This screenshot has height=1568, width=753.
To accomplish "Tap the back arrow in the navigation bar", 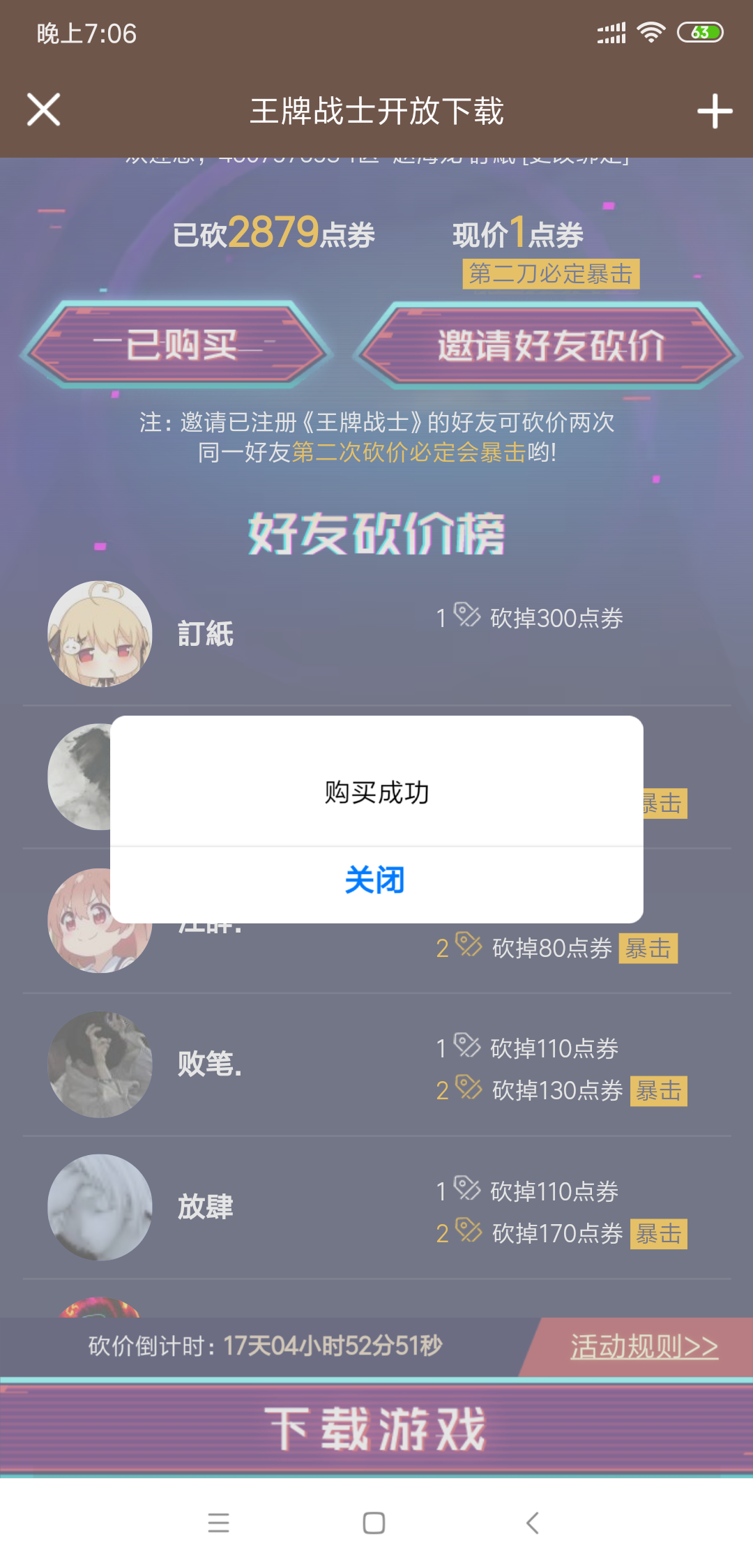I will coord(534,1523).
